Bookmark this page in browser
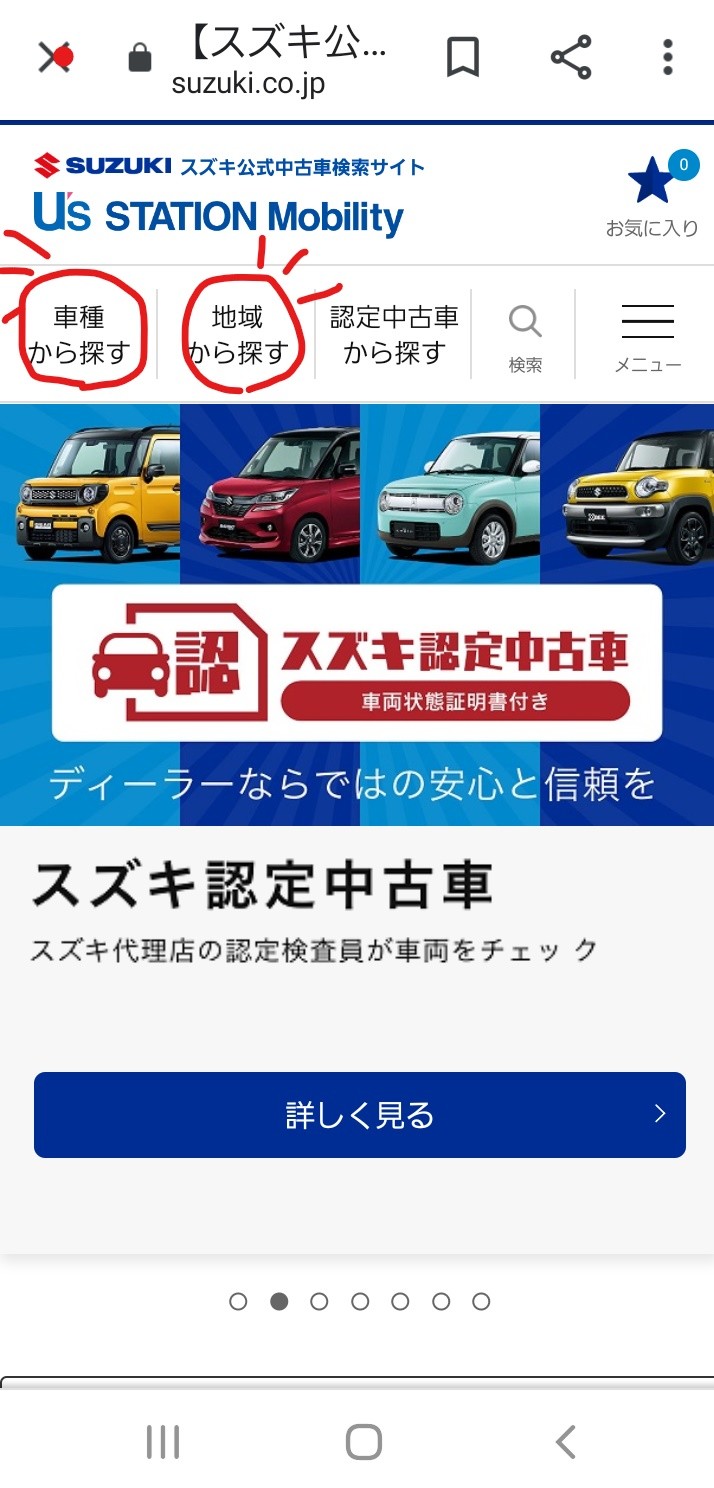 click(462, 58)
